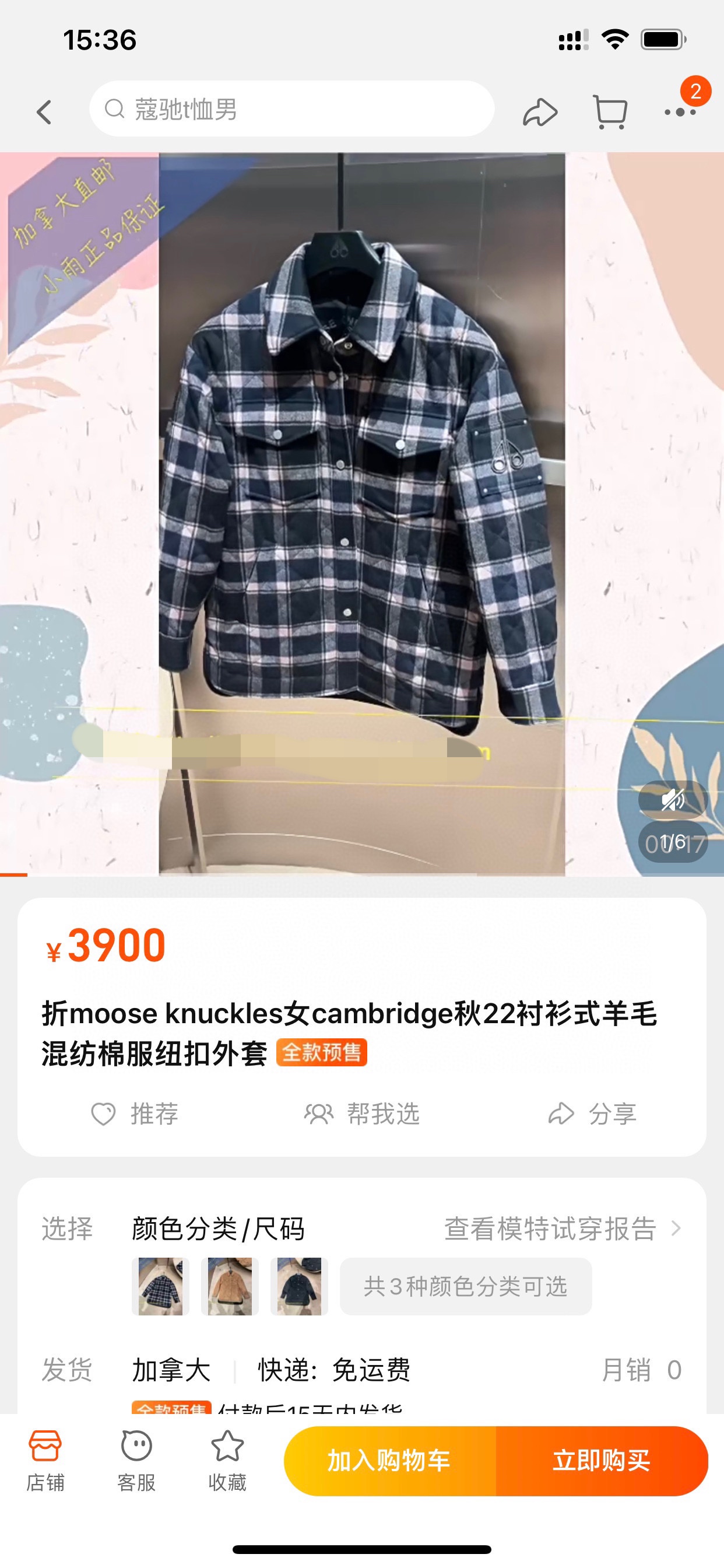The height and width of the screenshot is (1568, 724).
Task: Visit the 店铺 store page
Action: pyautogui.click(x=45, y=1460)
